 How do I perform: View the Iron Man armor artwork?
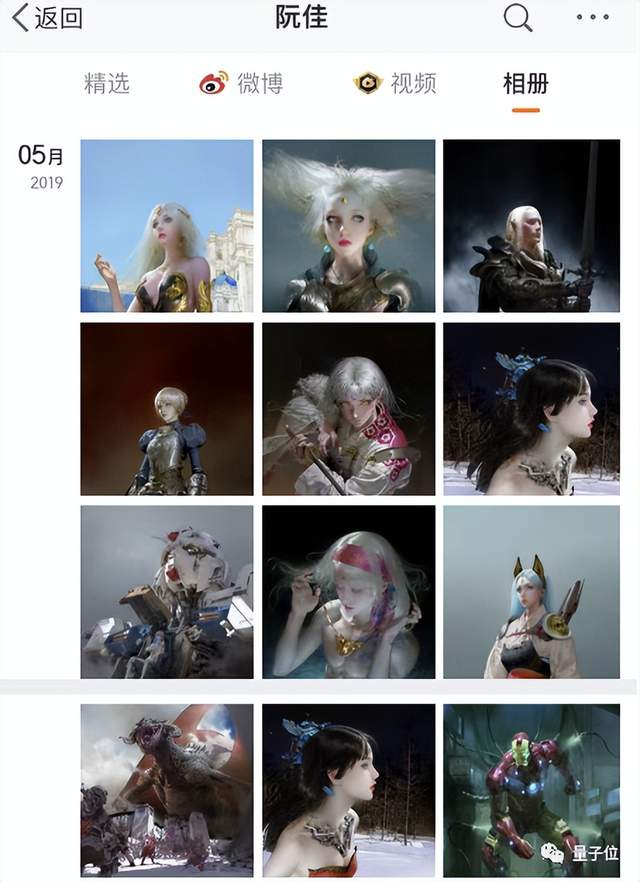pyautogui.click(x=531, y=790)
